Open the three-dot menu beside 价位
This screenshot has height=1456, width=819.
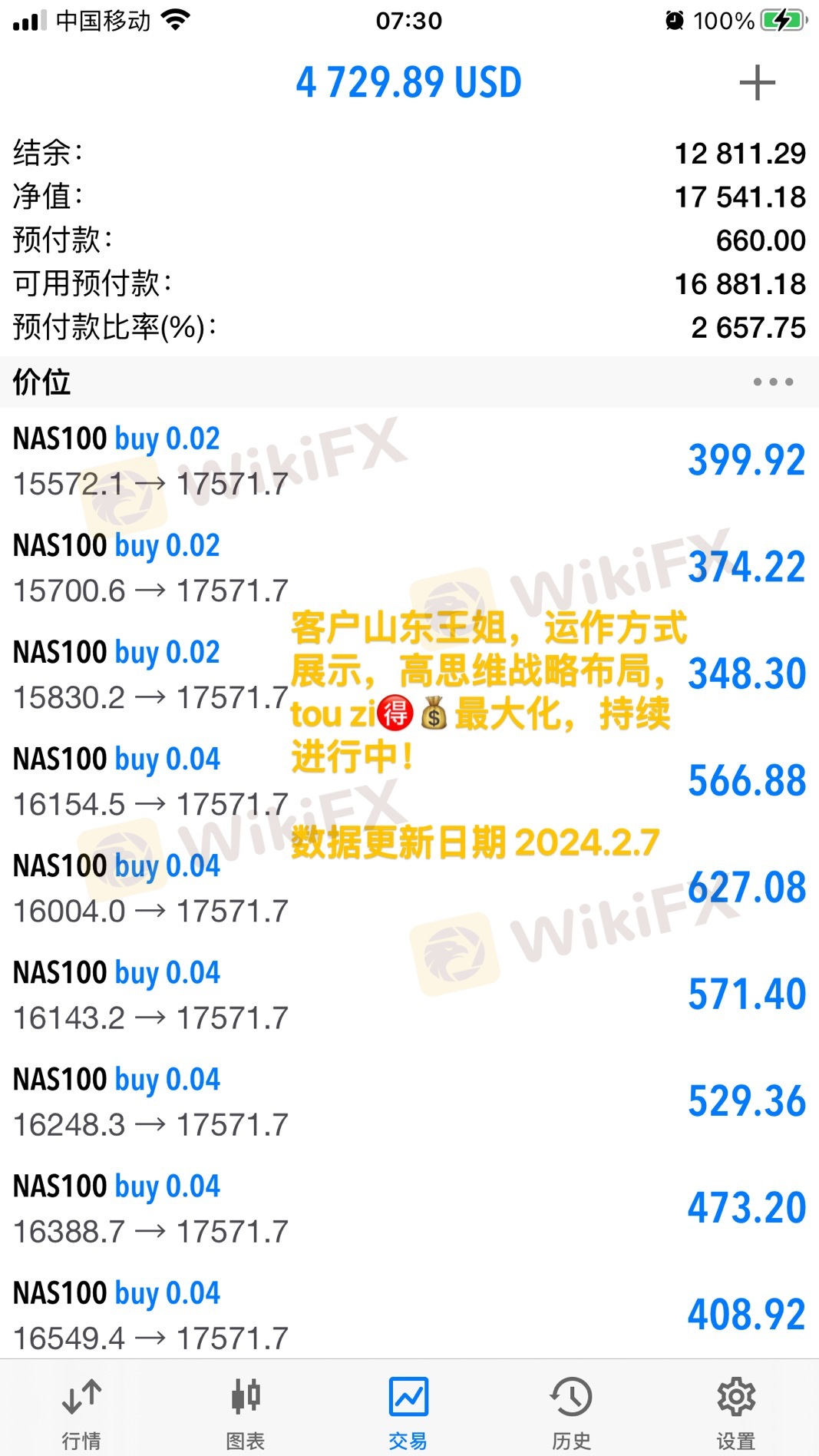coord(772,382)
